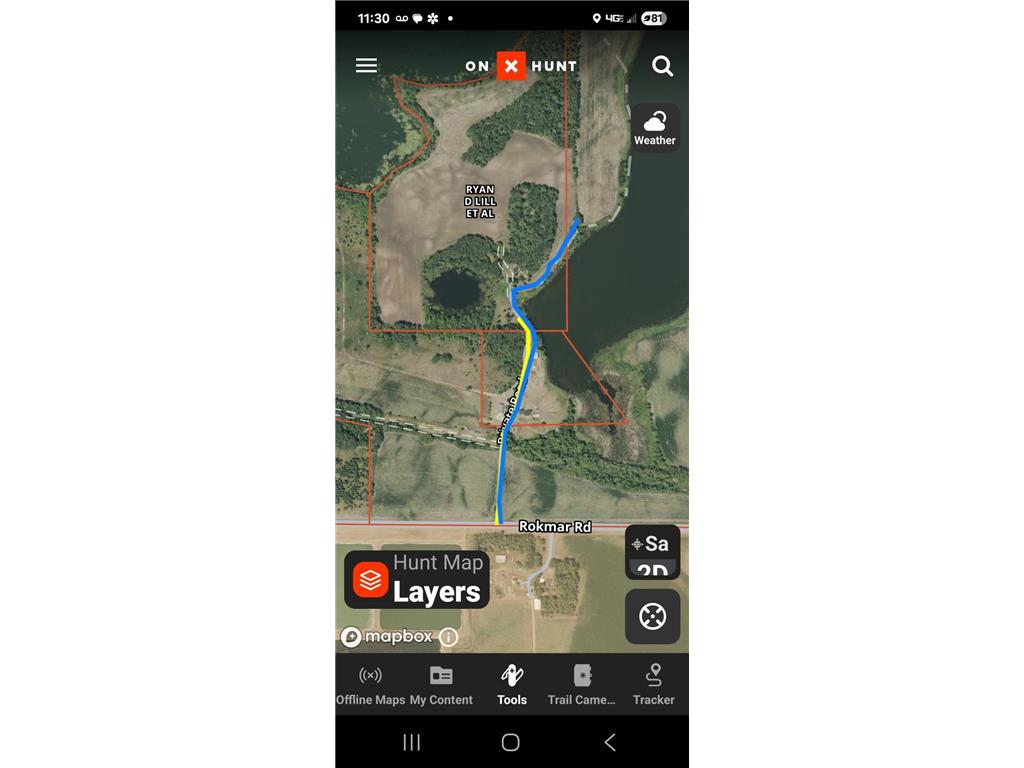Open Hunt Map Layers

pyautogui.click(x=417, y=580)
